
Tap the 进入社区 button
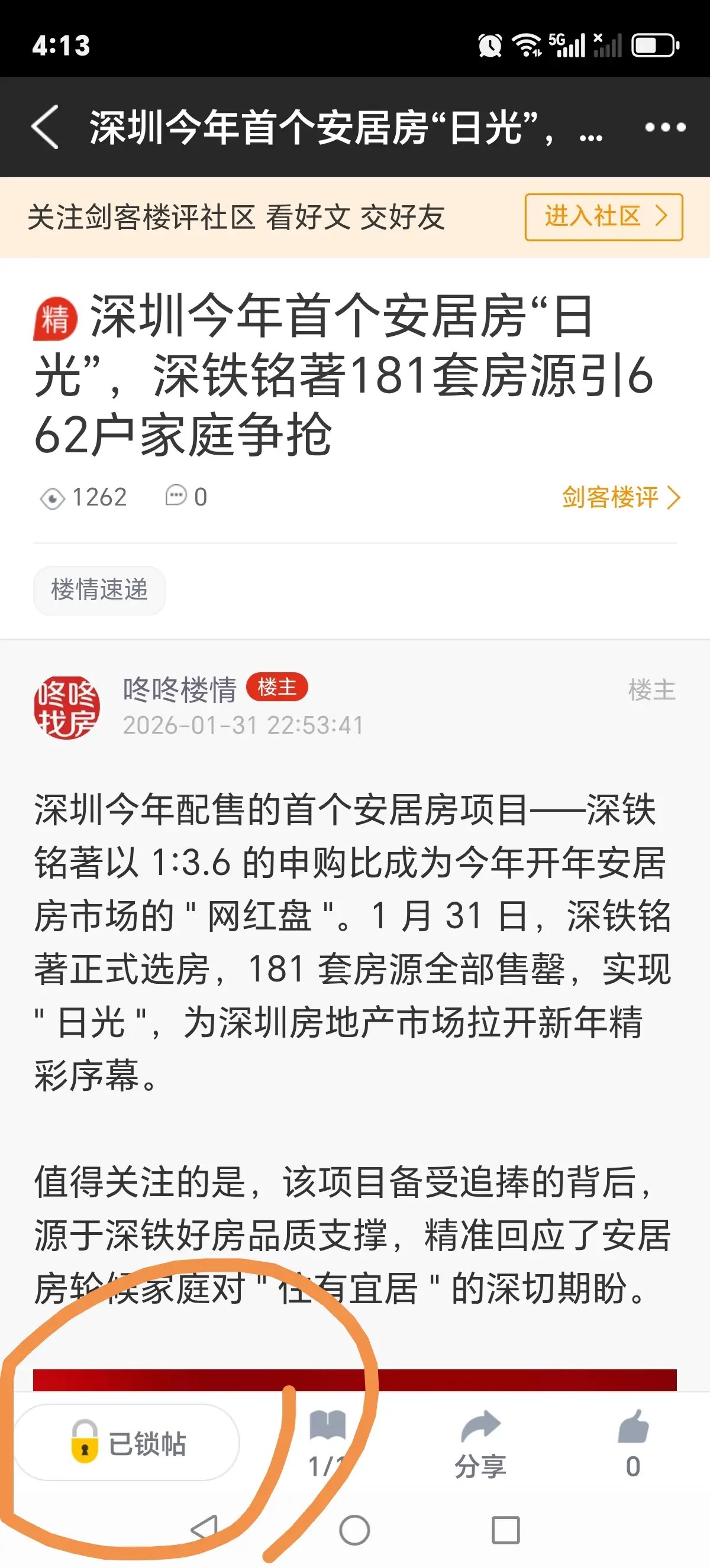[603, 217]
